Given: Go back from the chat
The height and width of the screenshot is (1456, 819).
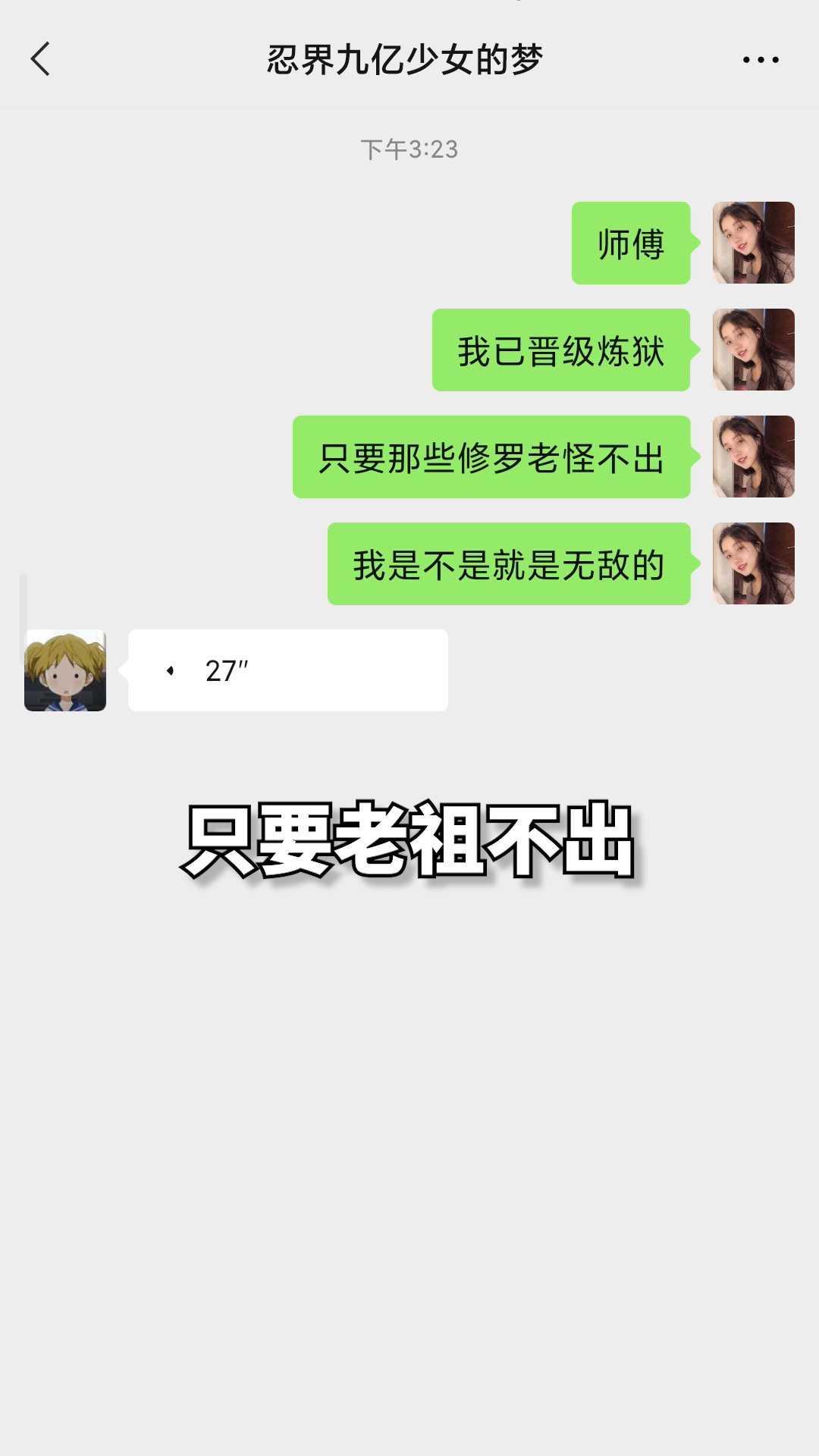Looking at the screenshot, I should [x=40, y=59].
